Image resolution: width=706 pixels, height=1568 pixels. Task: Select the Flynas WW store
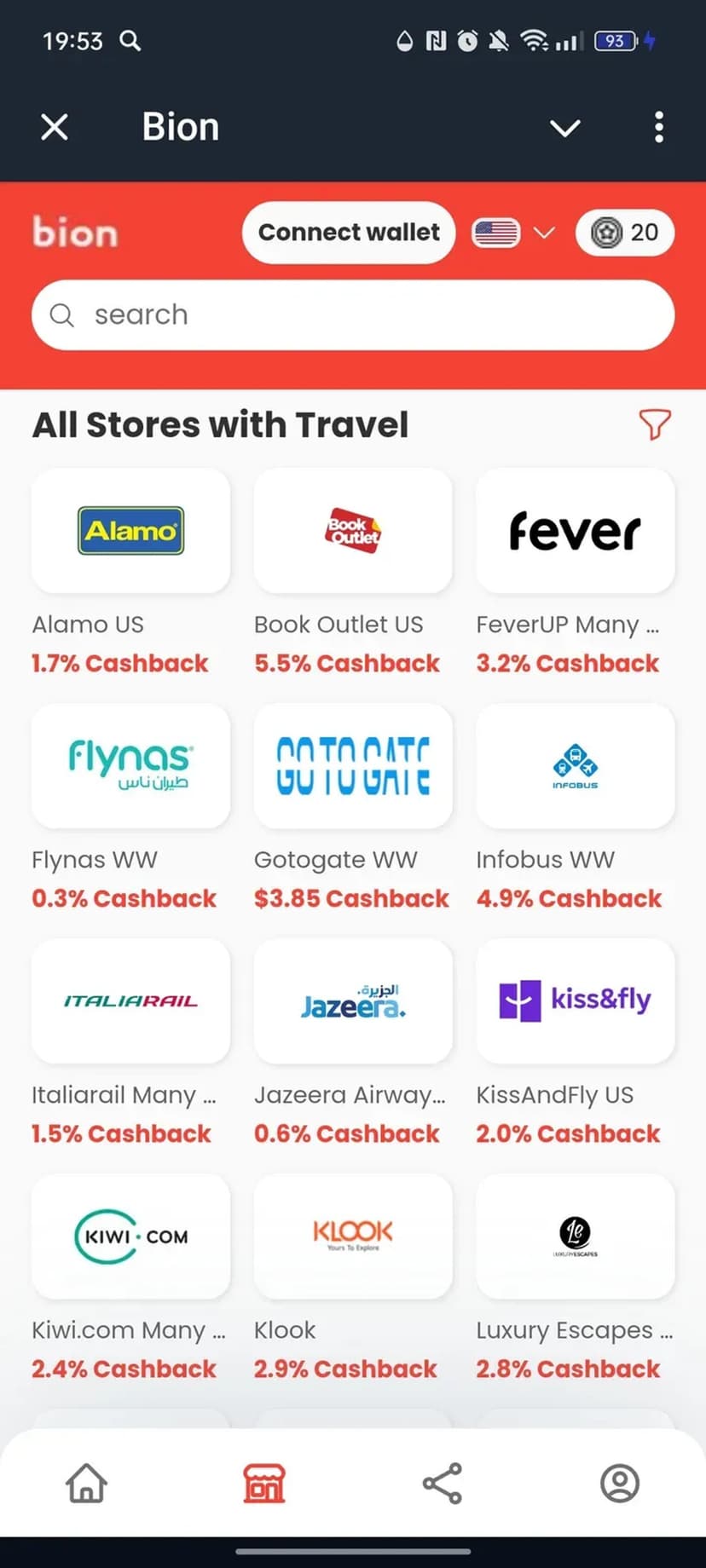[x=130, y=765]
